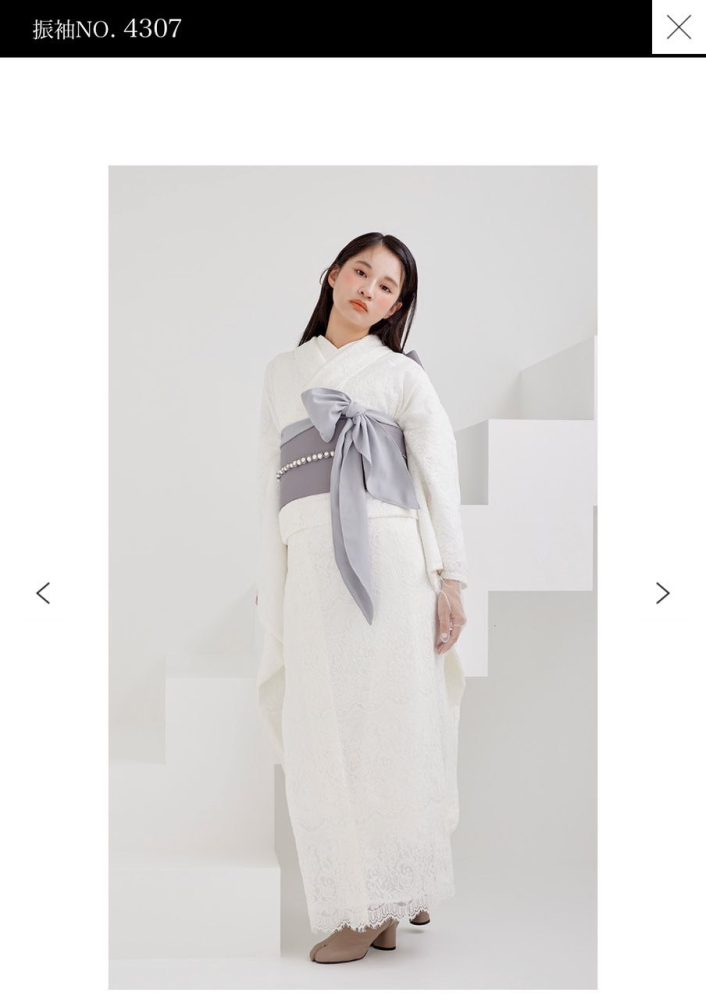Go to the previous kimono photo
Image resolution: width=706 pixels, height=1000 pixels.
coord(43,593)
